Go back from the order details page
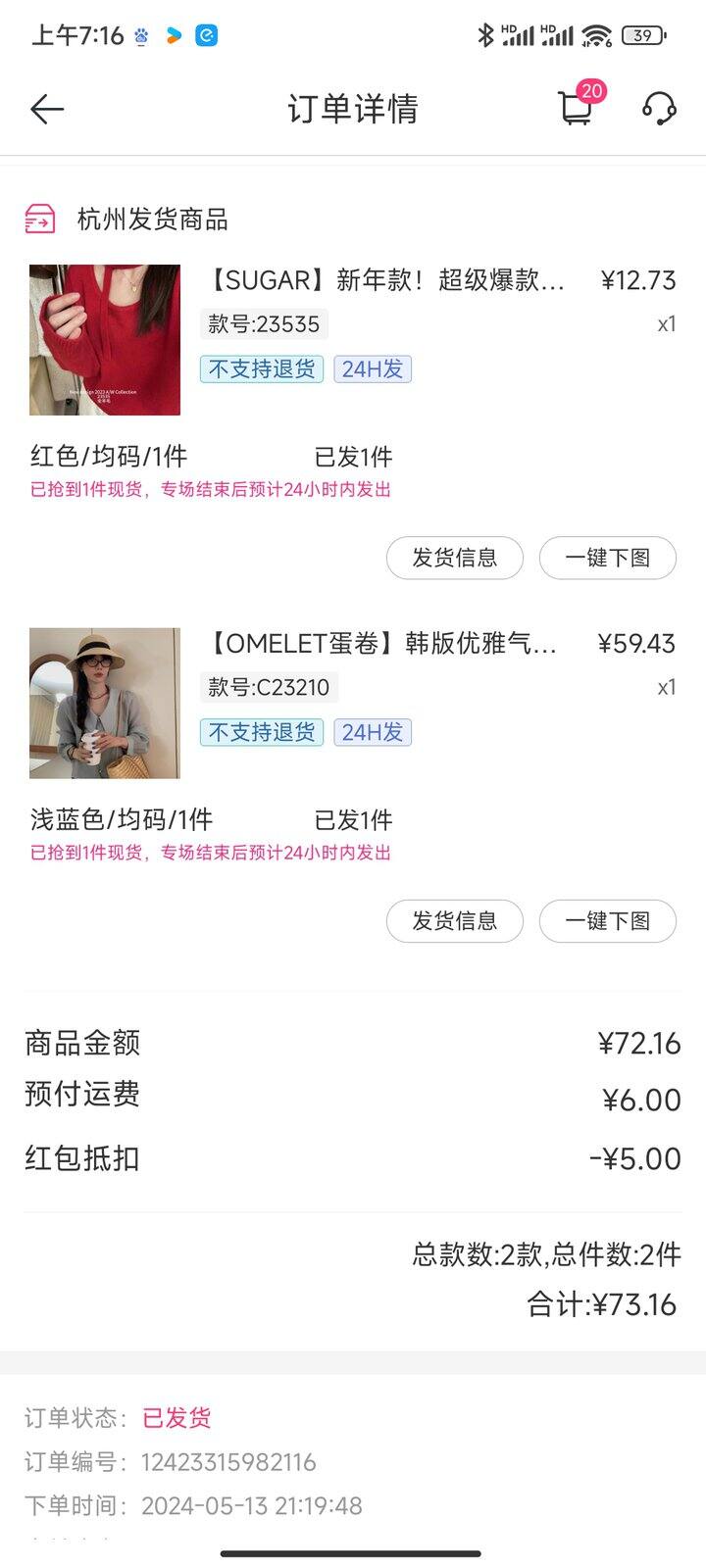 point(47,109)
